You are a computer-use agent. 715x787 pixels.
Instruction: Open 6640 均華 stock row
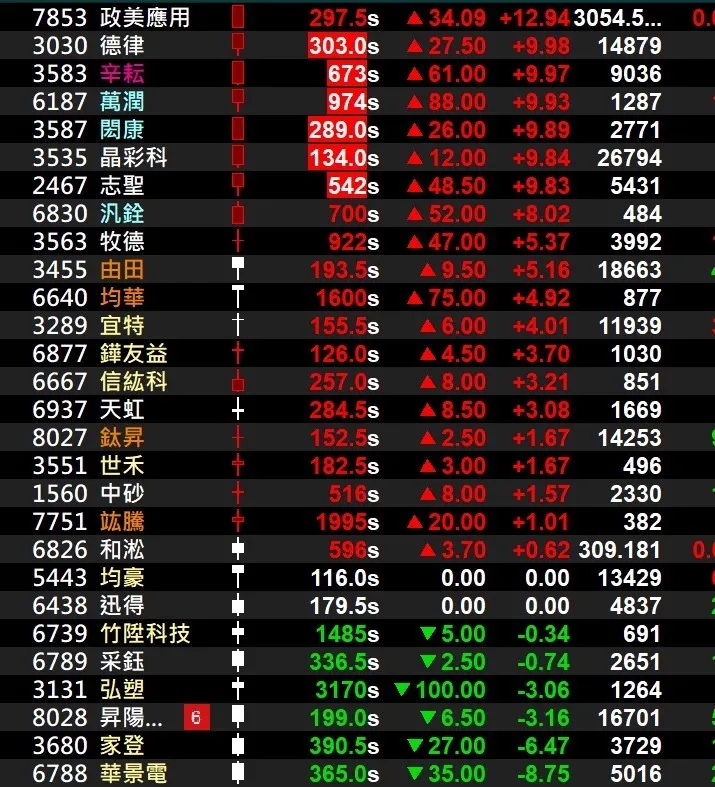click(x=122, y=297)
